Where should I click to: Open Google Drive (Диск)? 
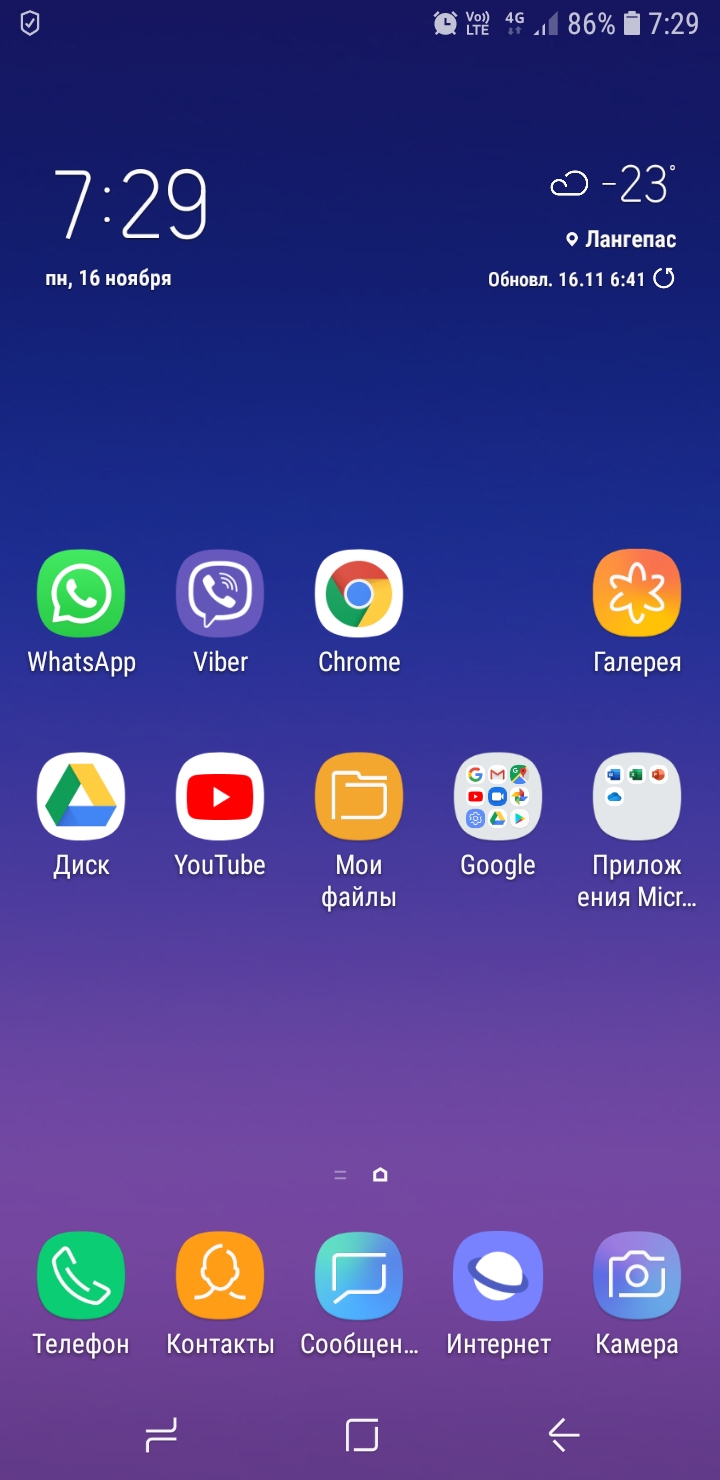(x=81, y=797)
